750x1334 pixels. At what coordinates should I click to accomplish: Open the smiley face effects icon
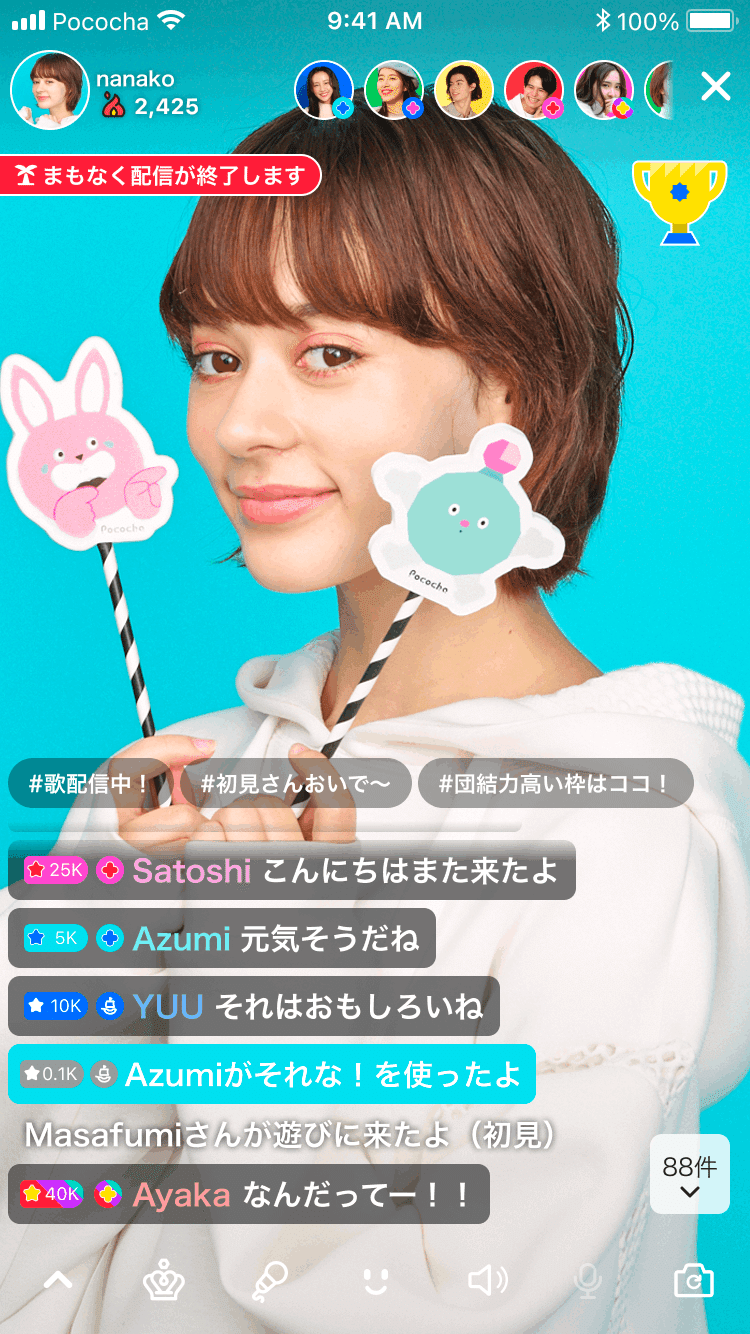[x=376, y=1280]
